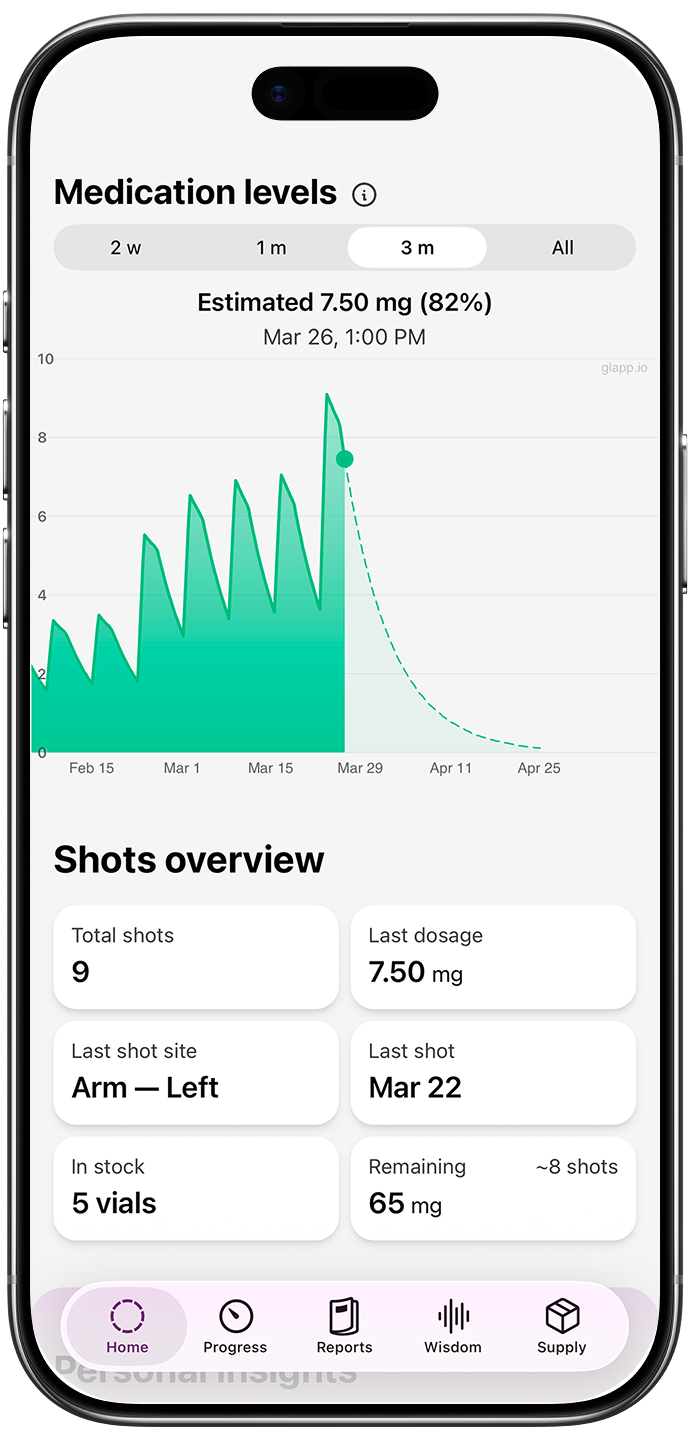Go to the Supply tab

pyautogui.click(x=562, y=1327)
